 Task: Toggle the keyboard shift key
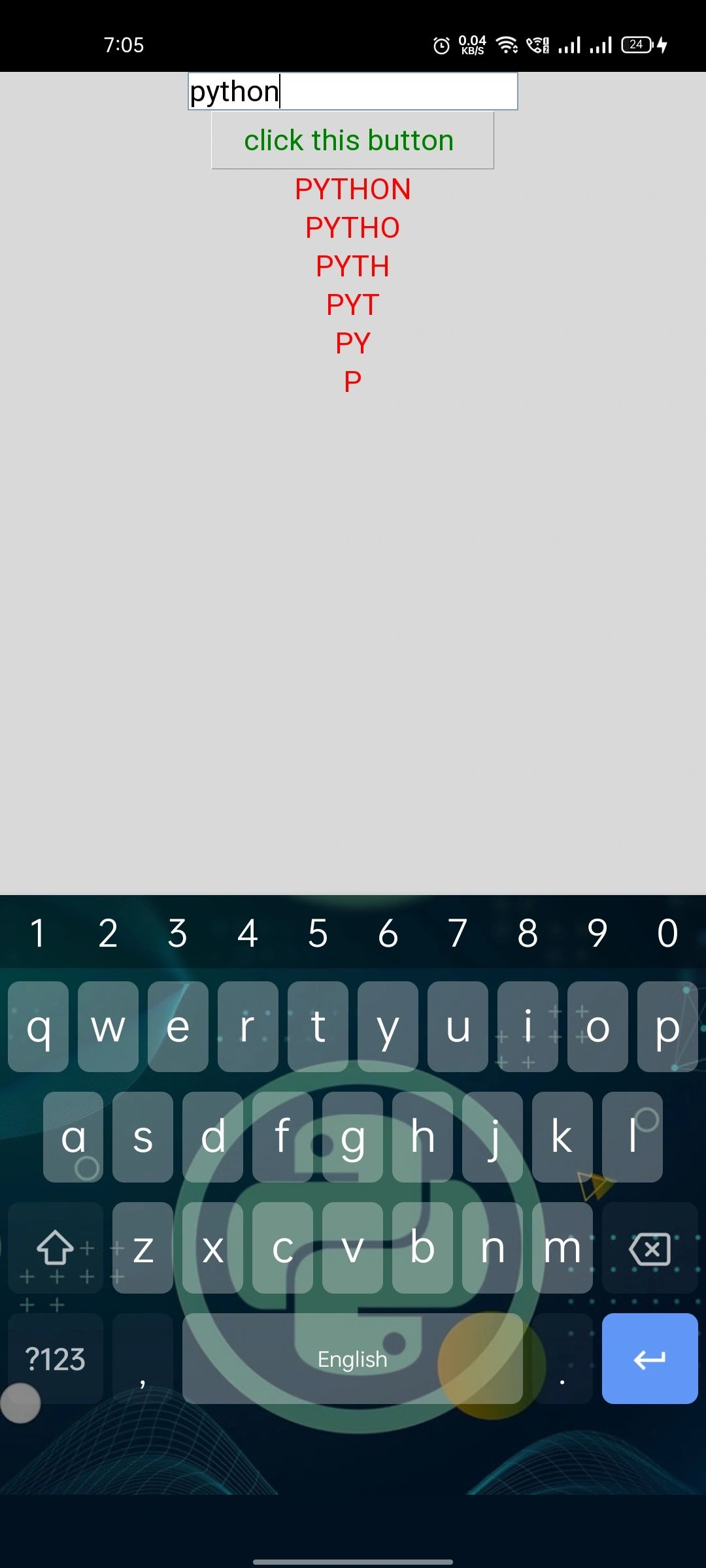tap(56, 1249)
